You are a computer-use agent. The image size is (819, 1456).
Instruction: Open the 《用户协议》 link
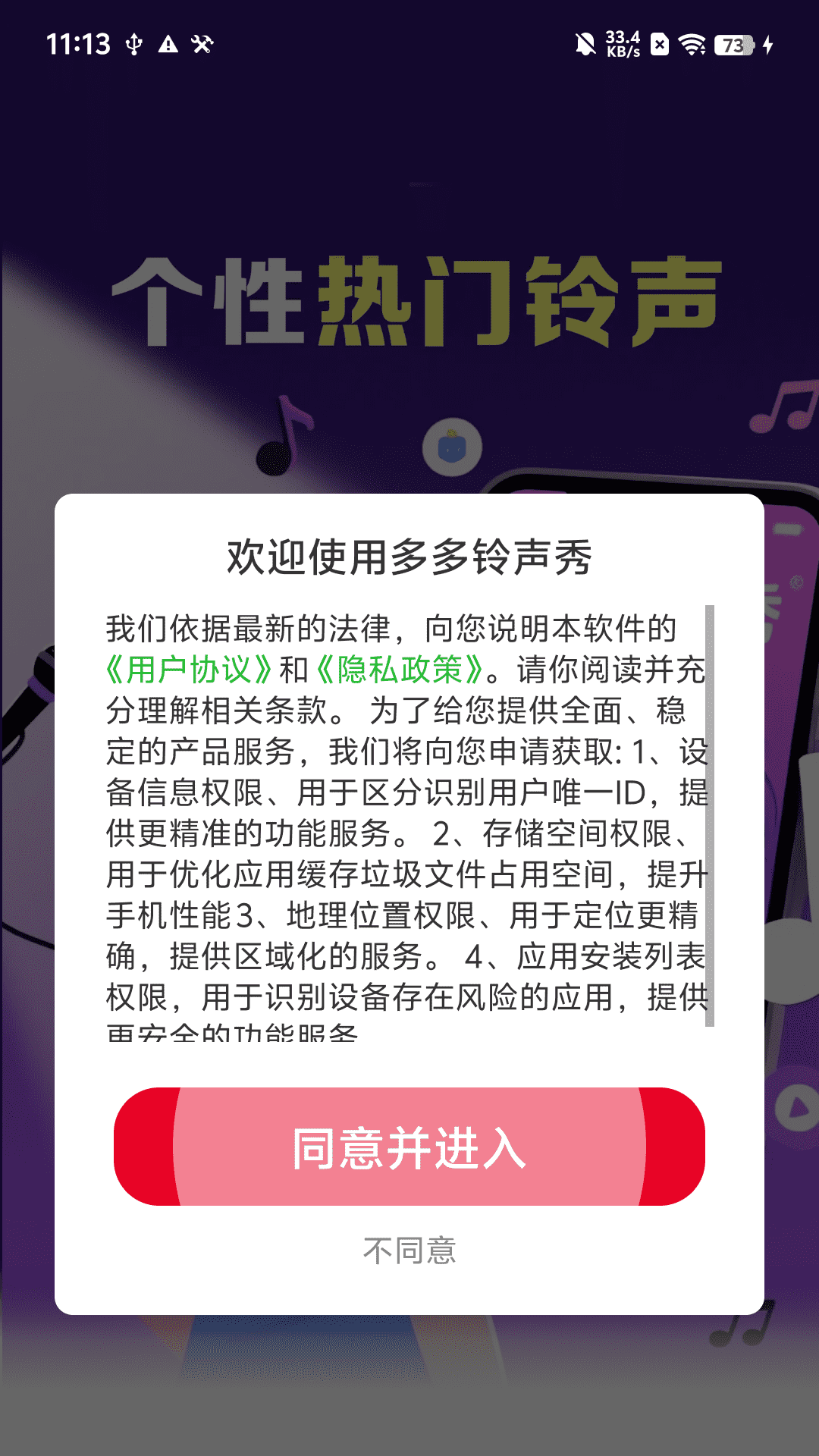click(x=189, y=670)
